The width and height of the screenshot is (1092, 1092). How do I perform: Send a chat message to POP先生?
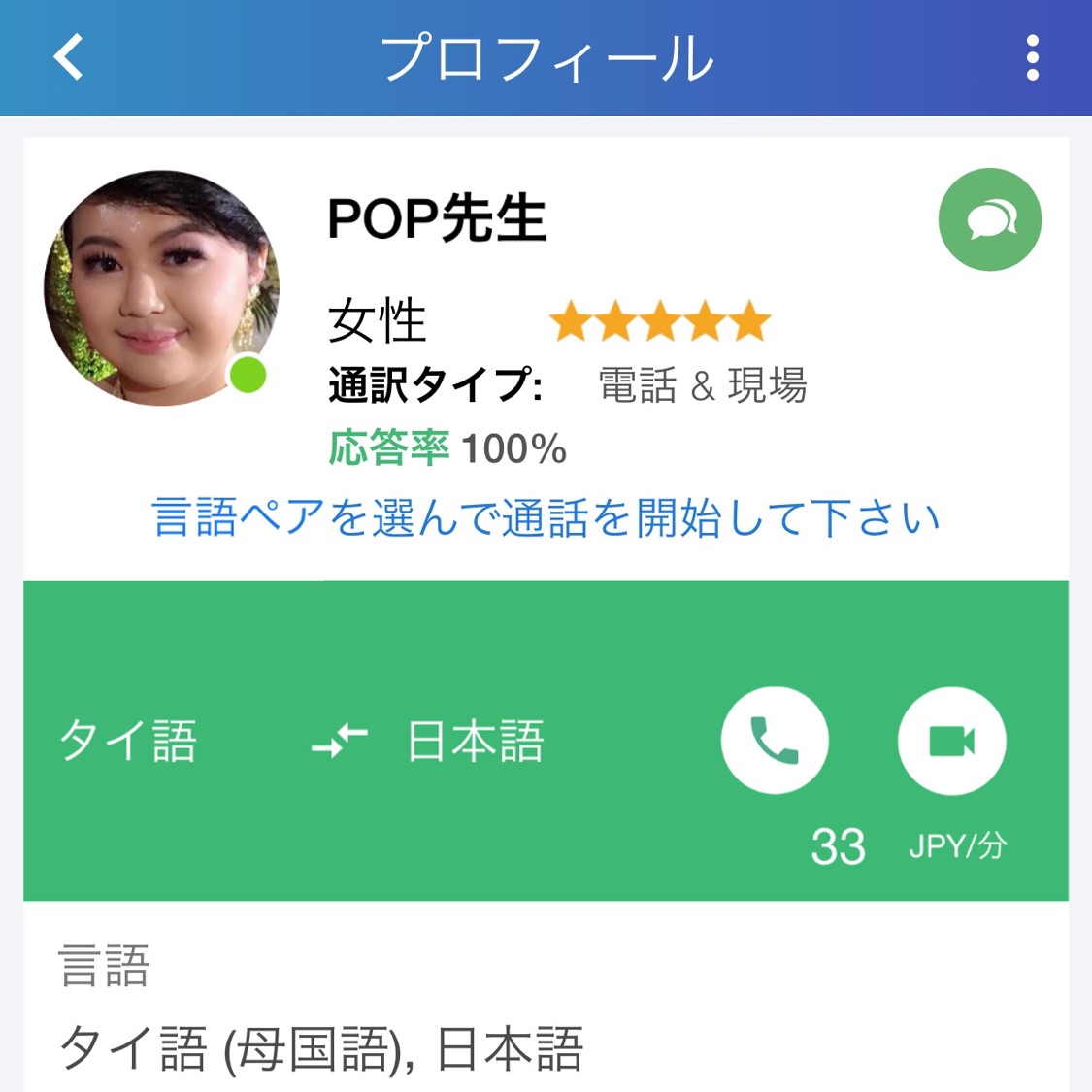(x=989, y=220)
